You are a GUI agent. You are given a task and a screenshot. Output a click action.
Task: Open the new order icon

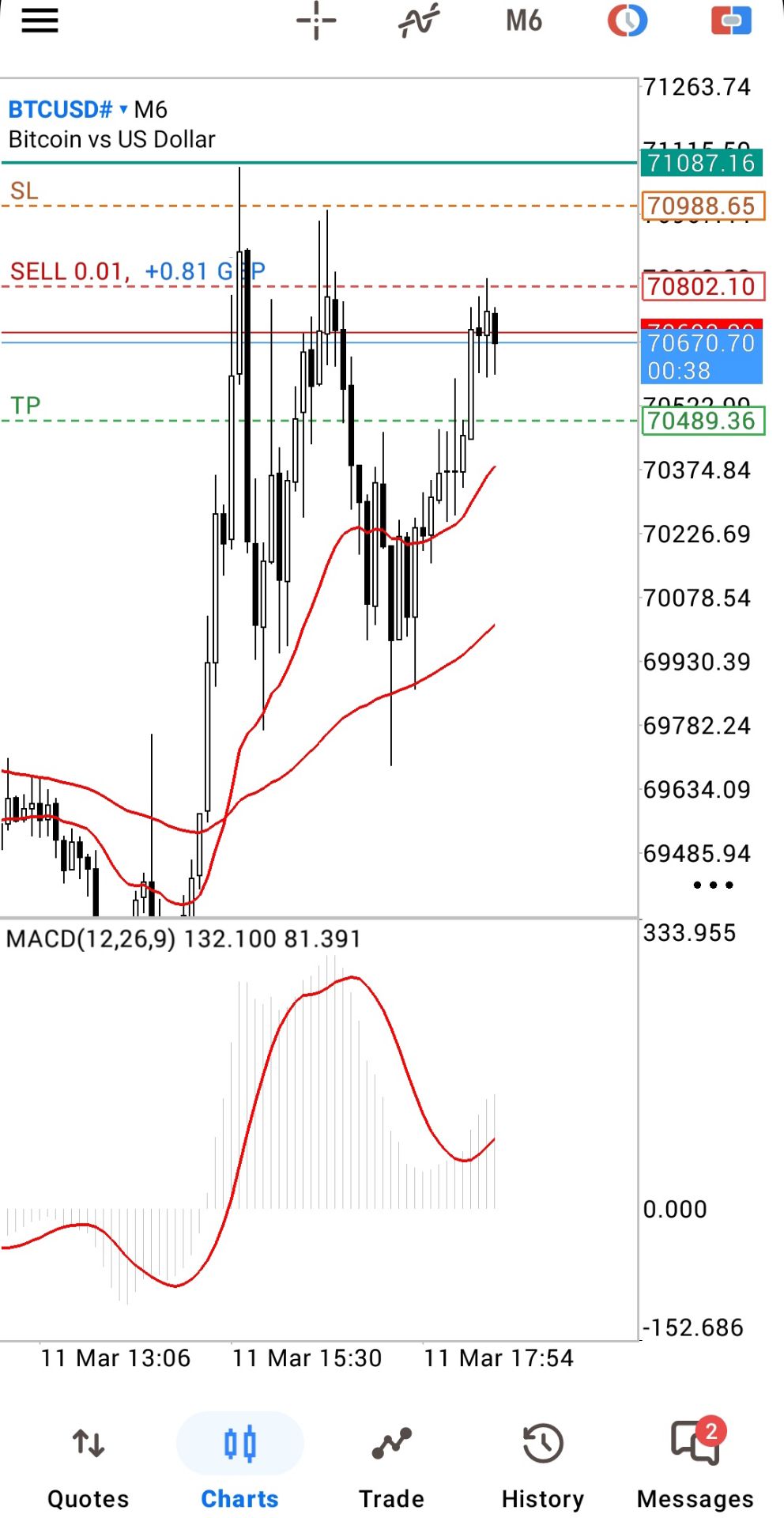point(731,21)
